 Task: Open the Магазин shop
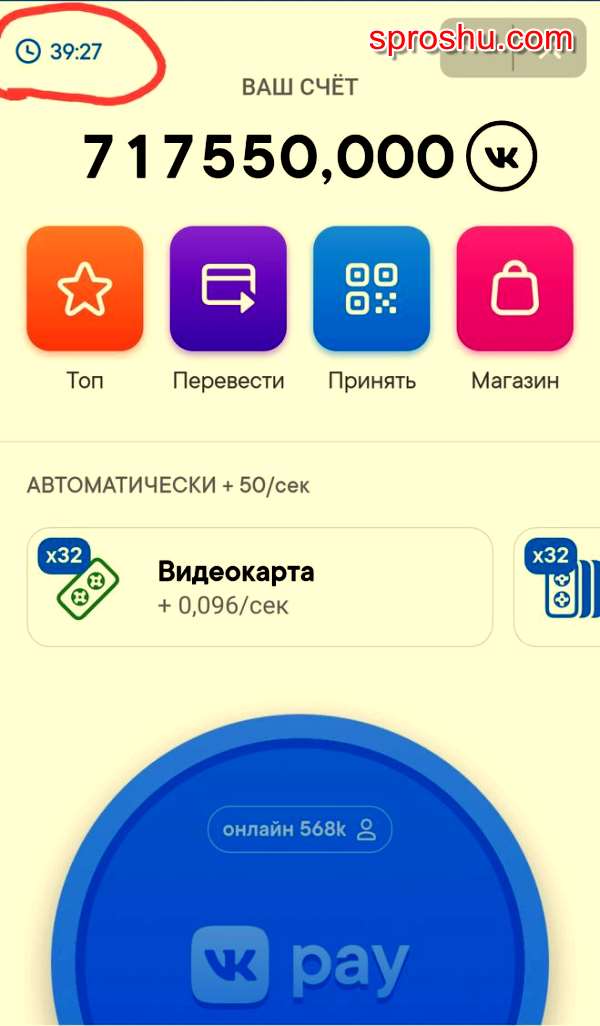click(514, 289)
